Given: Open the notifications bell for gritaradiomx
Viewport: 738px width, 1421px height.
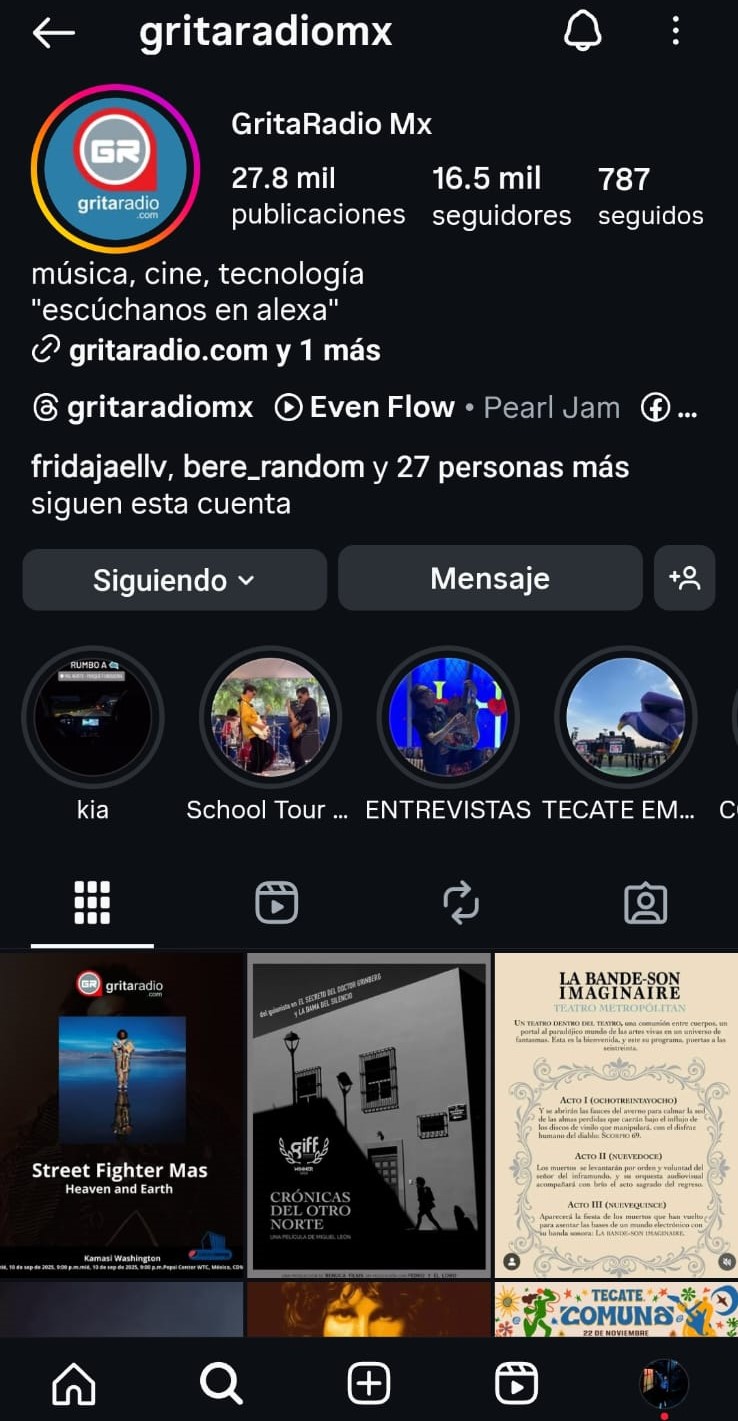Looking at the screenshot, I should pos(583,32).
